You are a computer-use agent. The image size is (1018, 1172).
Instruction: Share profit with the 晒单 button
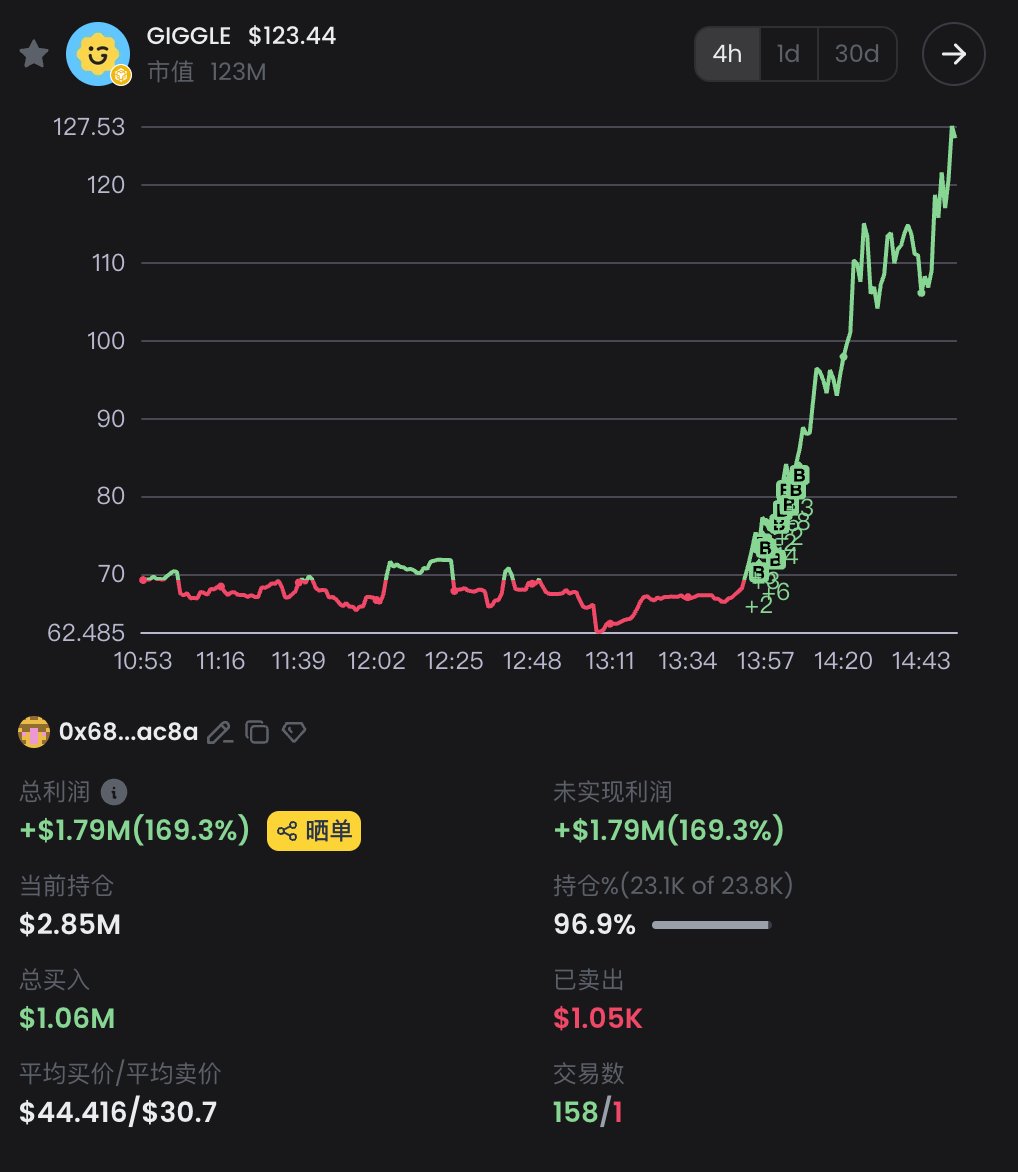pyautogui.click(x=314, y=831)
